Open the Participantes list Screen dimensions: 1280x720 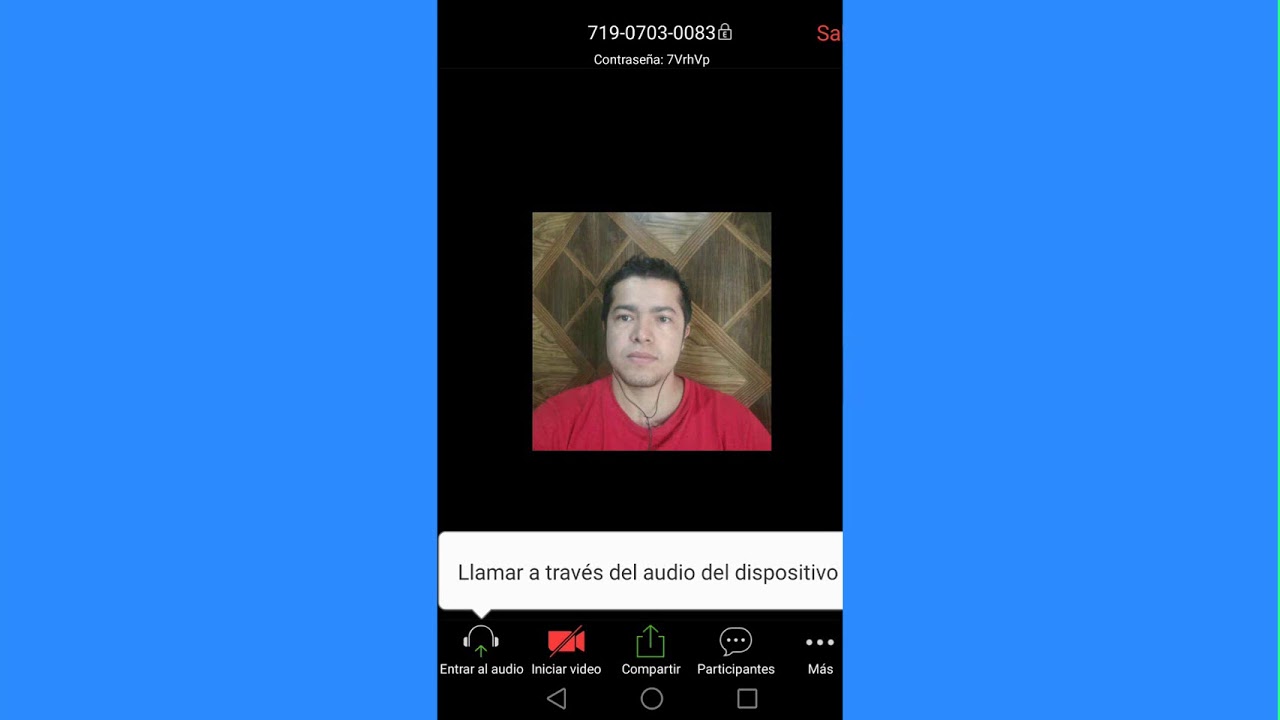point(736,651)
